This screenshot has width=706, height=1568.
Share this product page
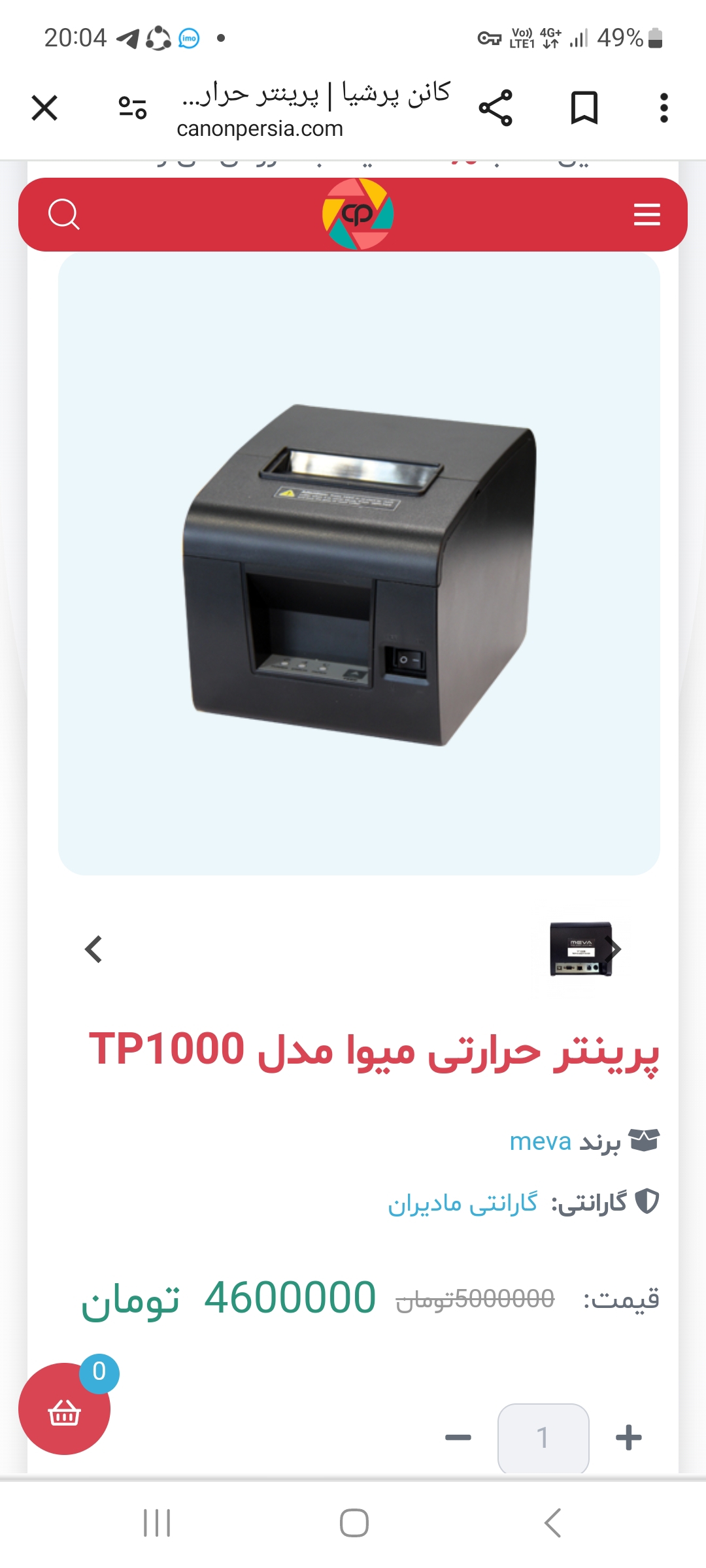point(496,108)
